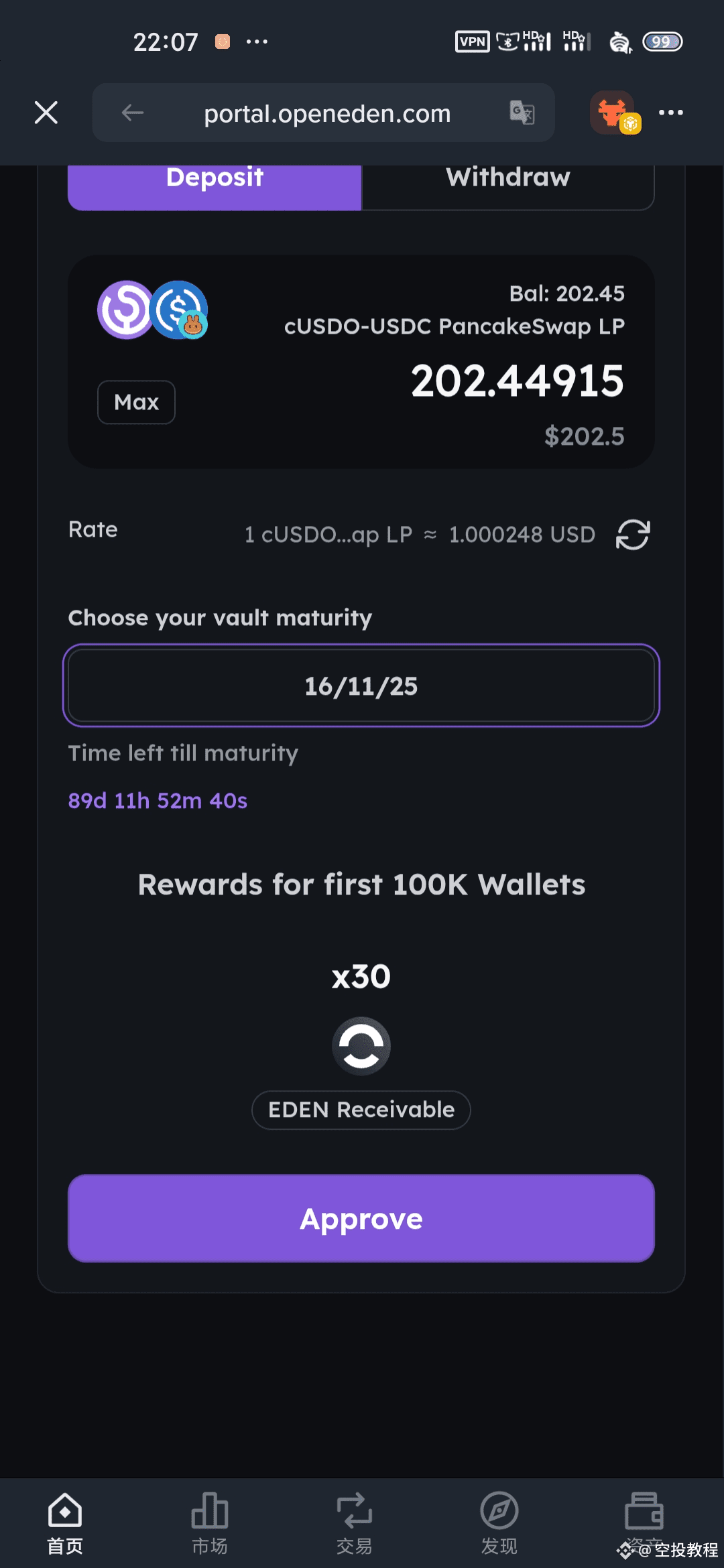Screen dimensions: 724x1568
Task: Go to the 首页 home tab
Action: click(x=65, y=1523)
